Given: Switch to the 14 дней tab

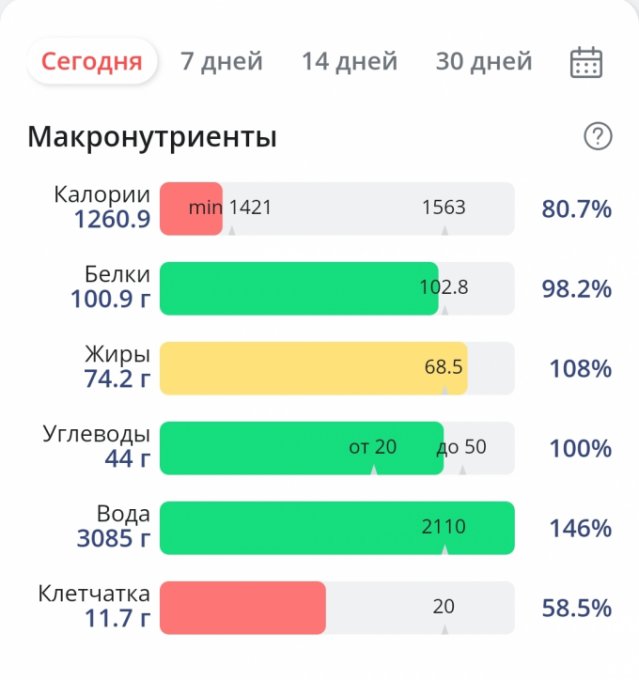Looking at the screenshot, I should (x=349, y=61).
